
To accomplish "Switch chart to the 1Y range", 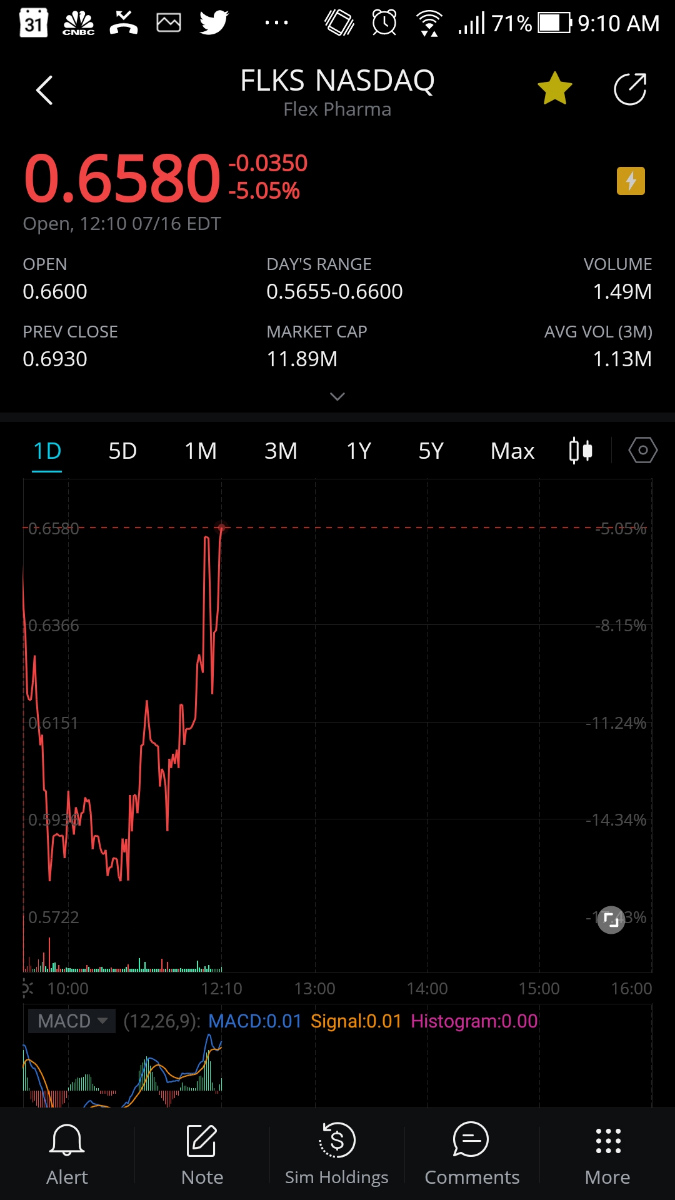I will coord(358,451).
